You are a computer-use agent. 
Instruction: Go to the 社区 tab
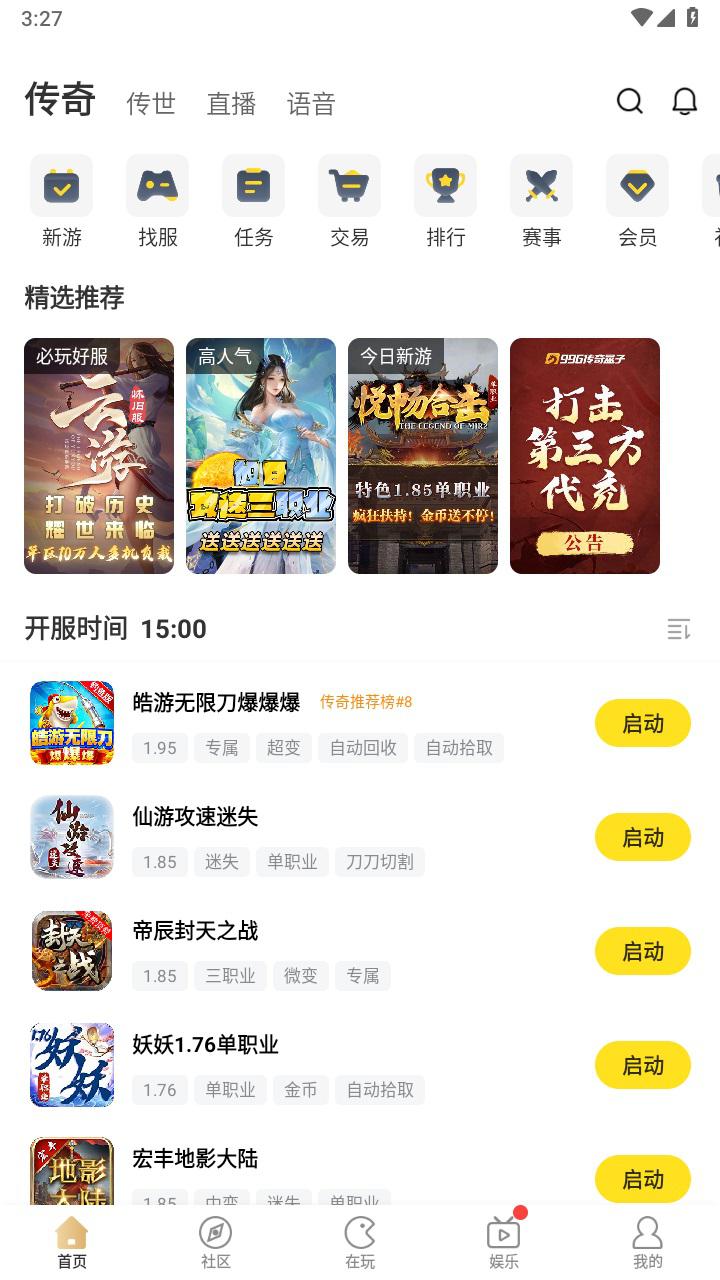point(216,1243)
